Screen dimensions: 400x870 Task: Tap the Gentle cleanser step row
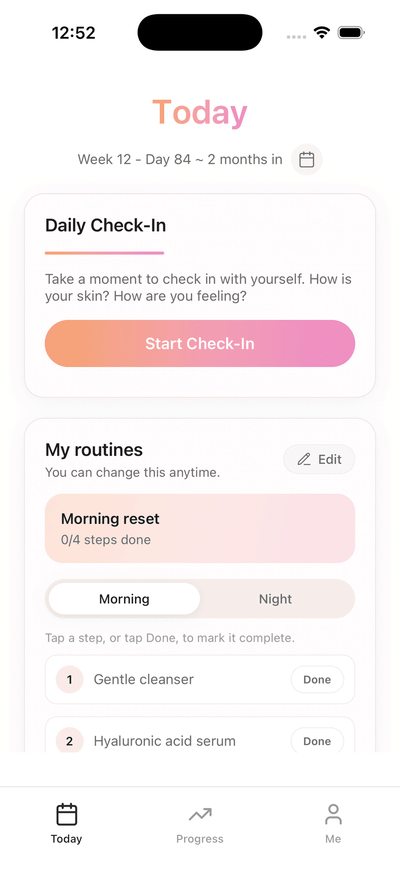pos(200,680)
